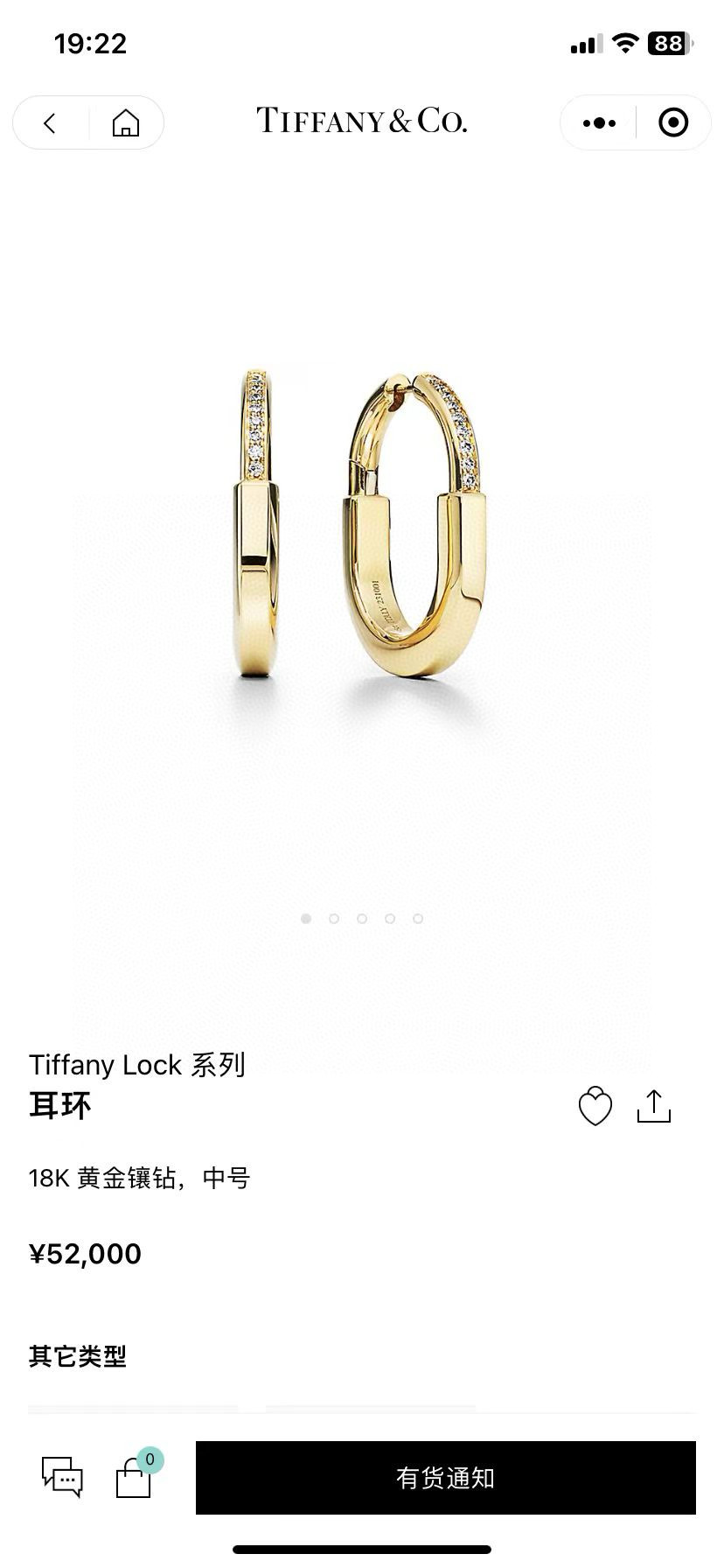Jump to the second image indicator dot
Image resolution: width=724 pixels, height=1568 pixels.
click(x=334, y=919)
